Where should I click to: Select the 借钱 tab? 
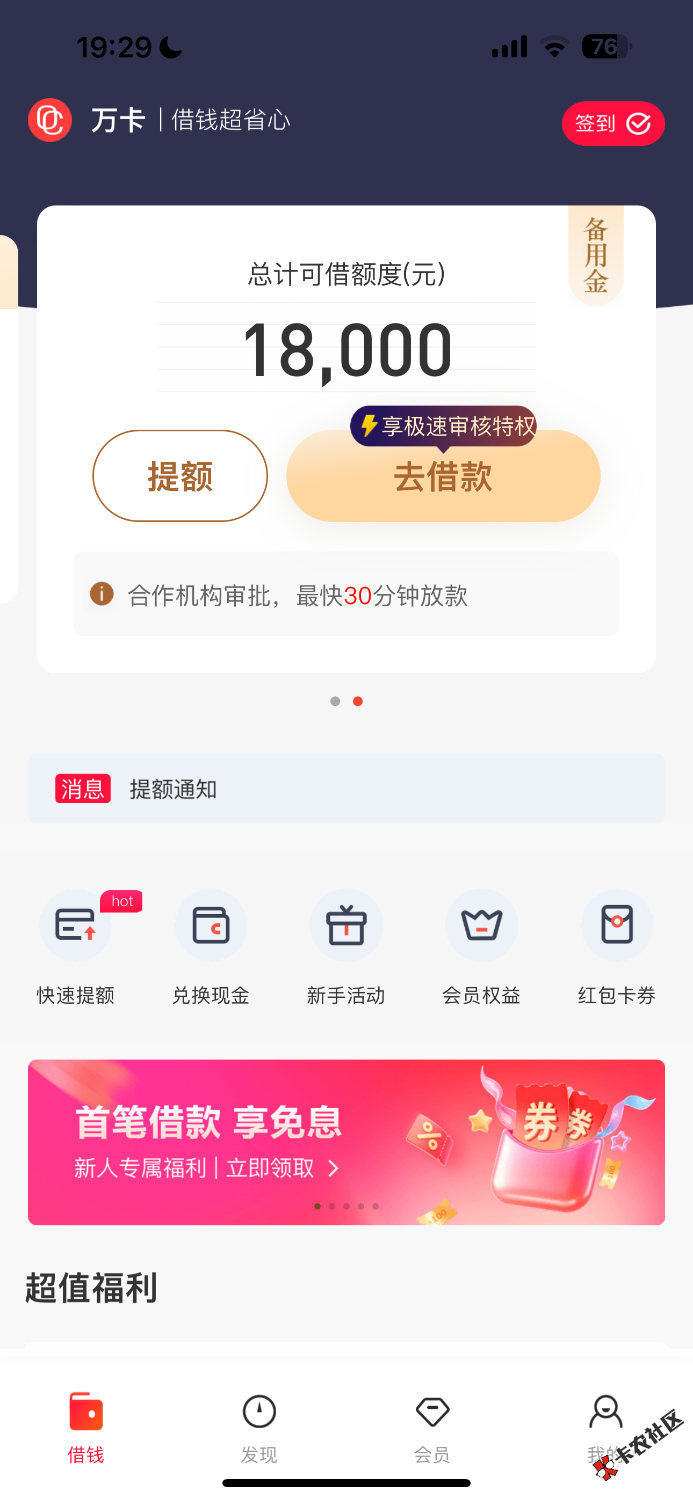tap(86, 1428)
